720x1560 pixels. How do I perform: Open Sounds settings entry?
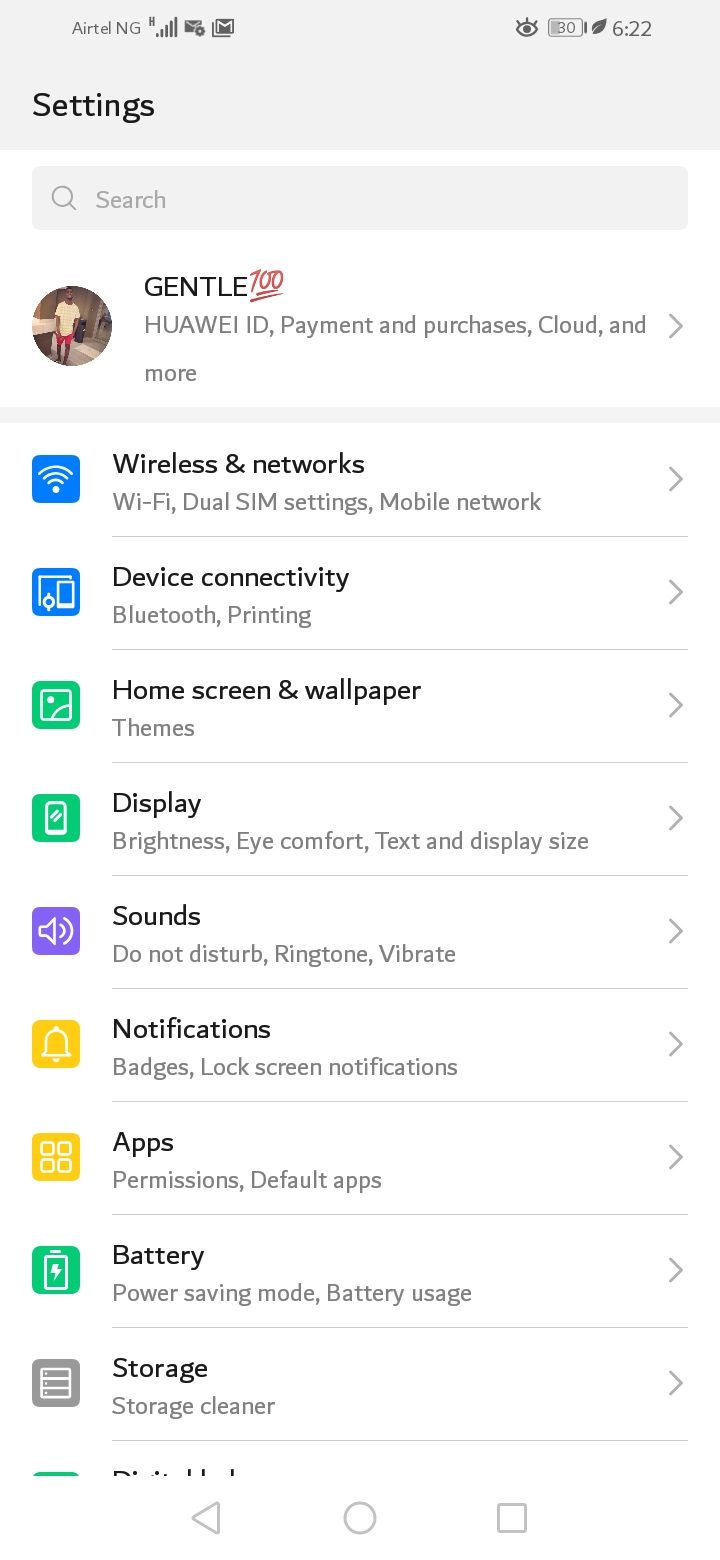[360, 931]
